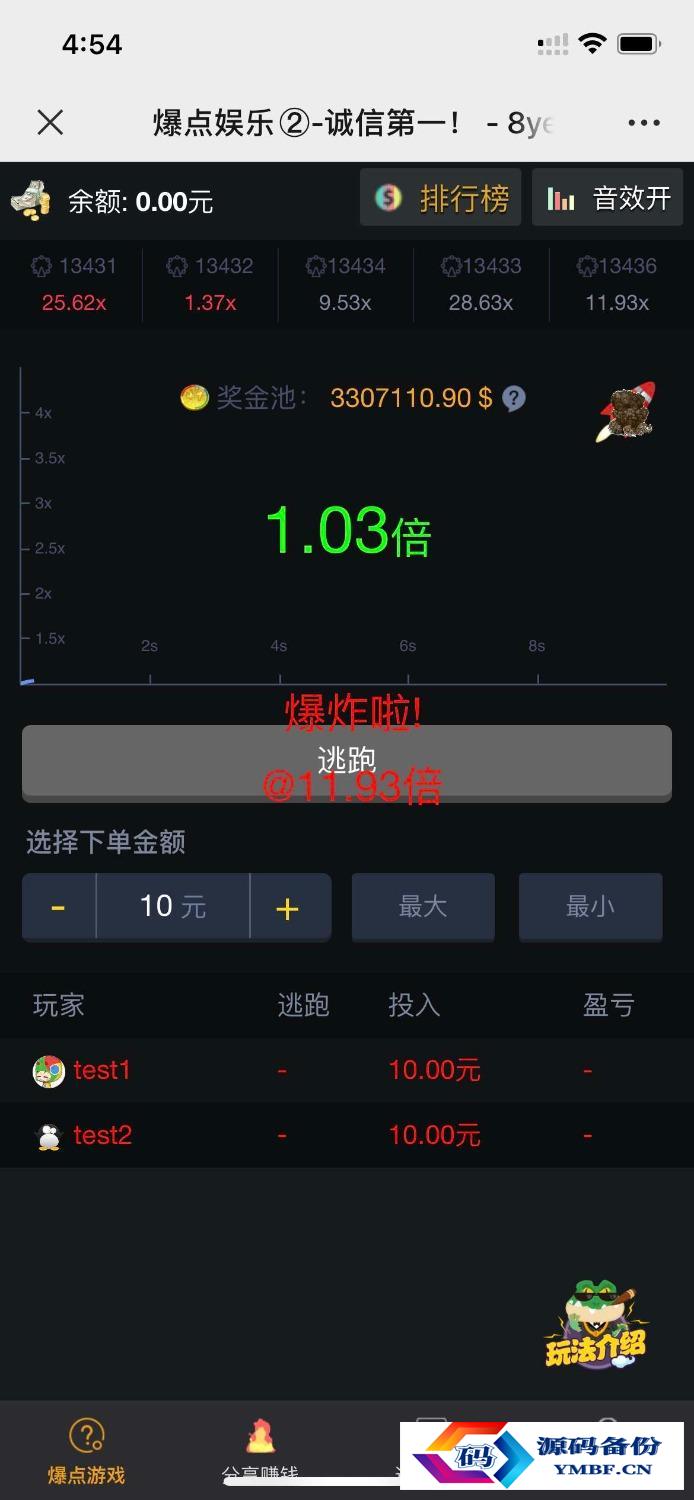Switch to the 爆点游戏 tab

coord(86,1451)
